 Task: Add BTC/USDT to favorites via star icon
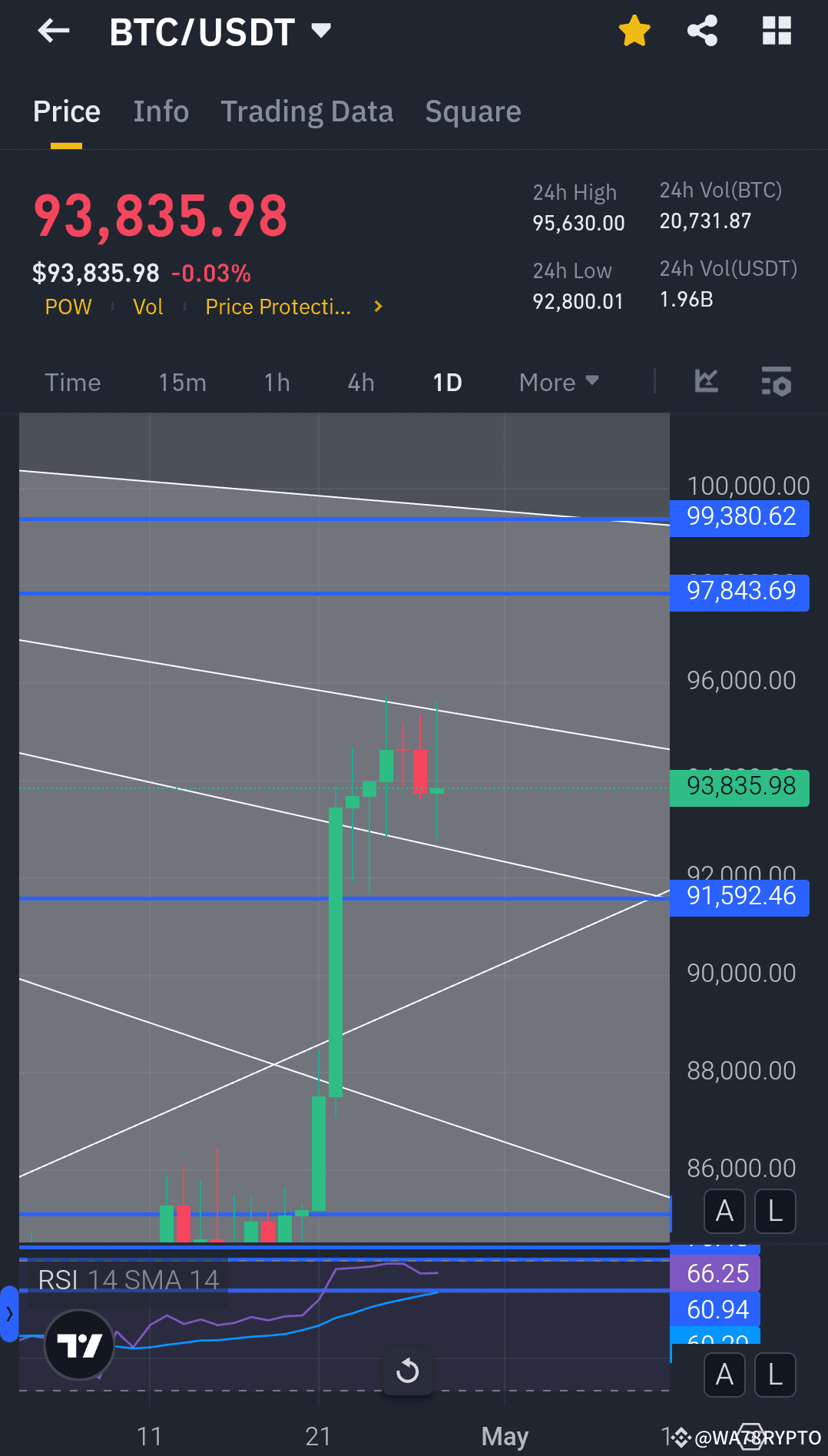click(634, 31)
